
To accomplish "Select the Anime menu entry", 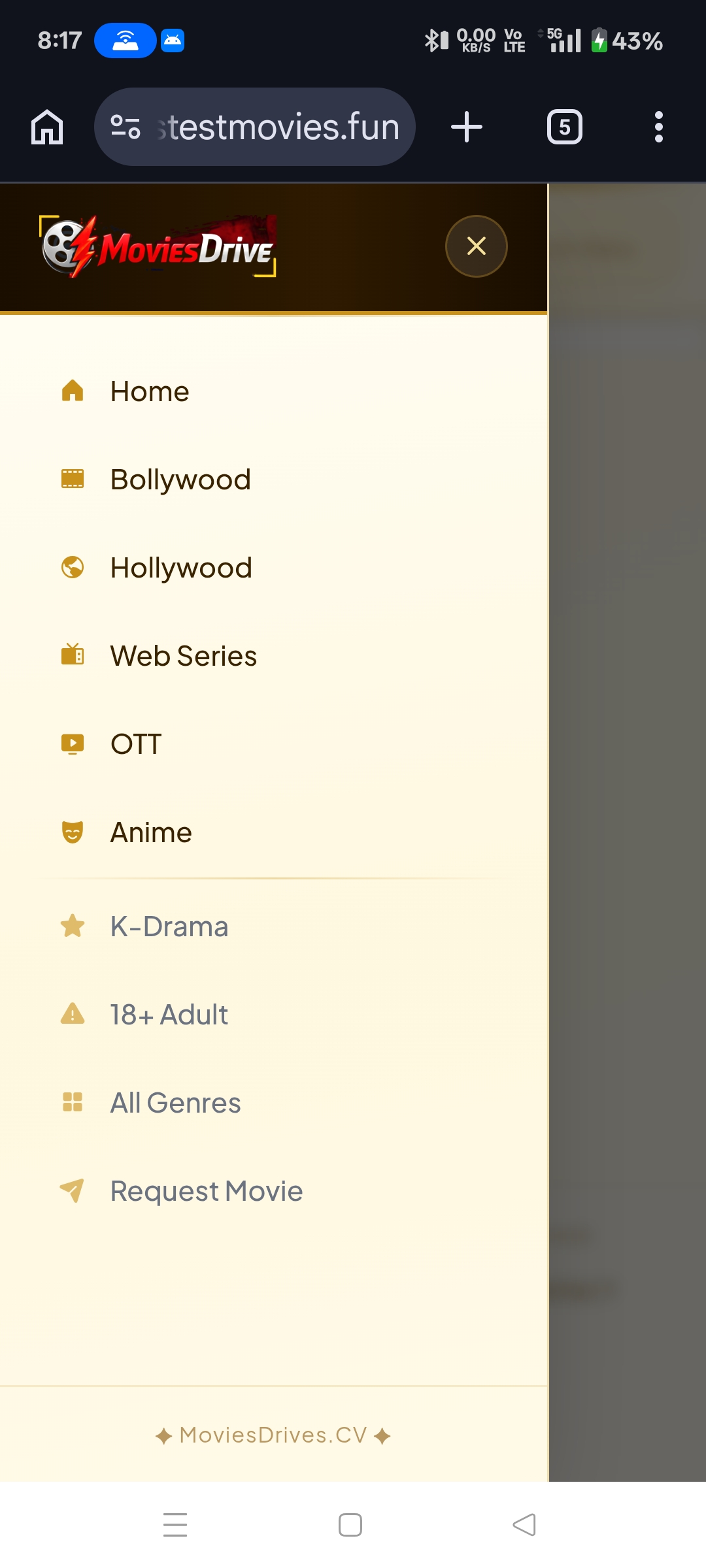I will (150, 831).
